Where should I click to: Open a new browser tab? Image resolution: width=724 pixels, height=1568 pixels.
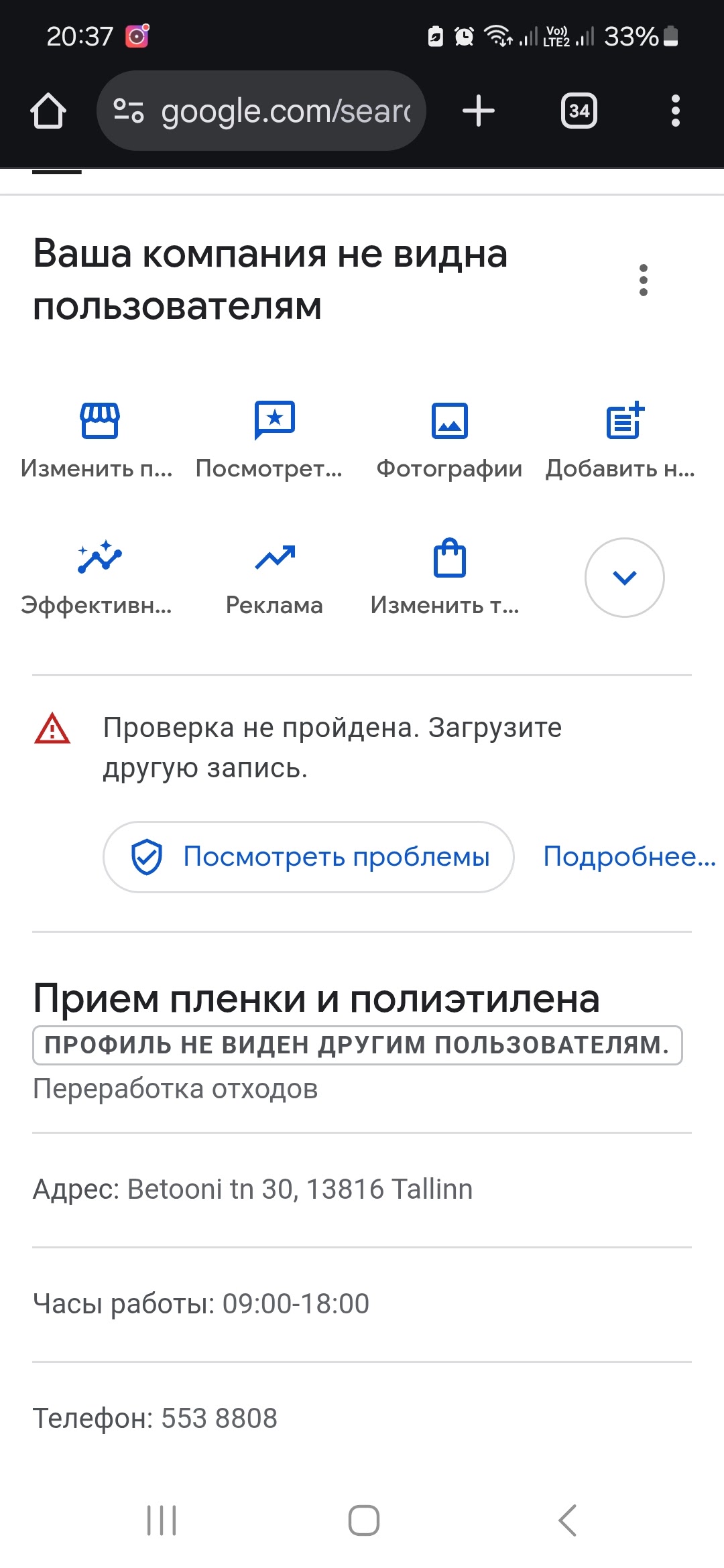coord(479,111)
